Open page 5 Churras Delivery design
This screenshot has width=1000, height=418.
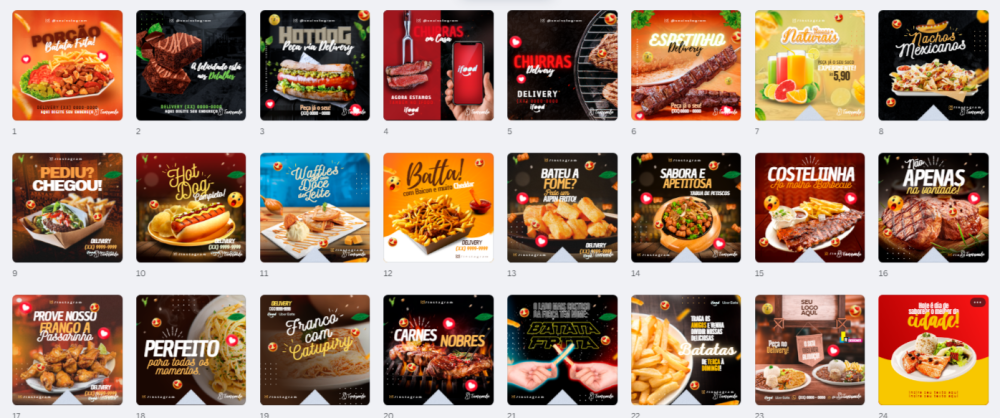pos(562,65)
